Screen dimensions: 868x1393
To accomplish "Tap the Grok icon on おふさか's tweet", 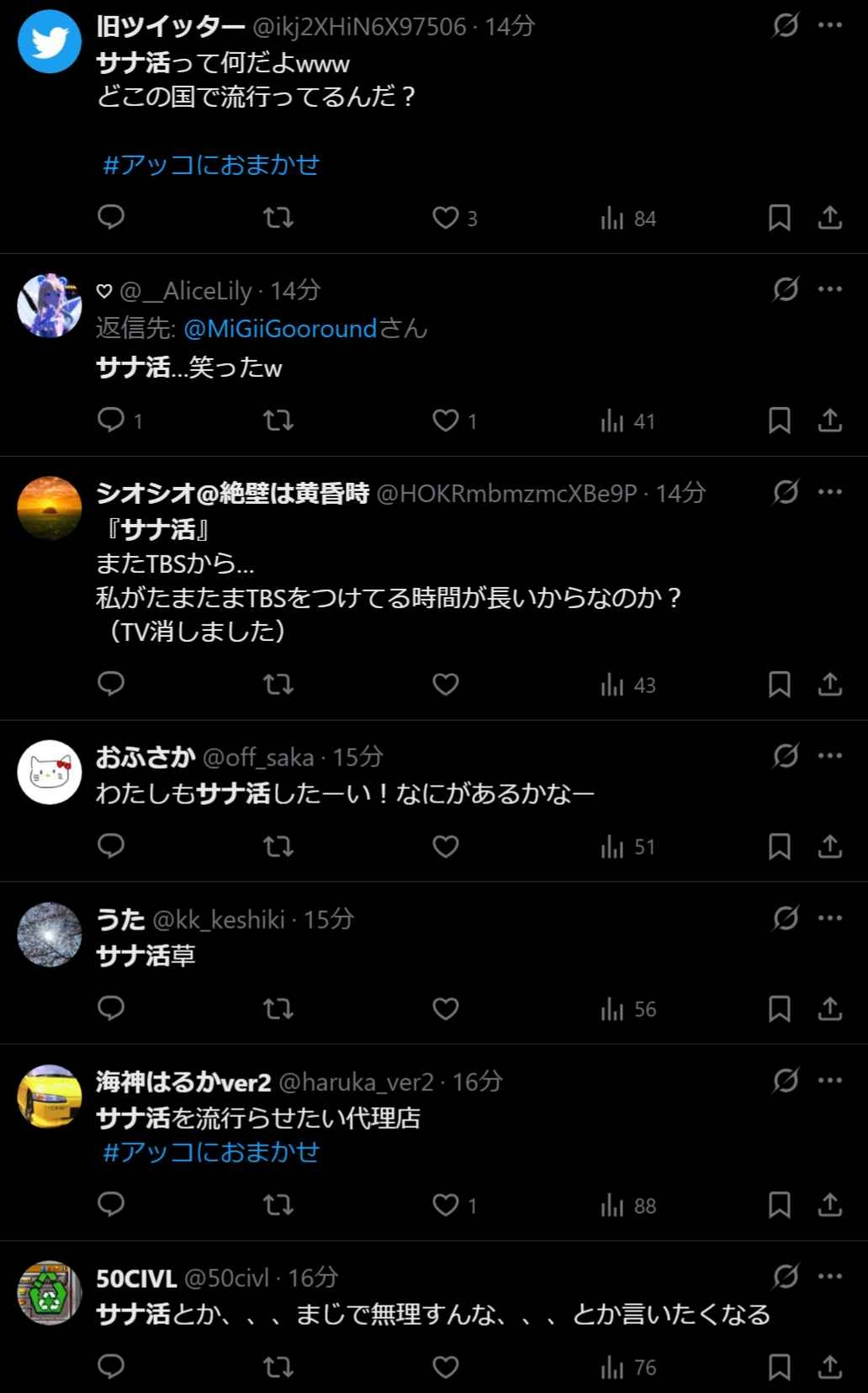I will point(786,756).
